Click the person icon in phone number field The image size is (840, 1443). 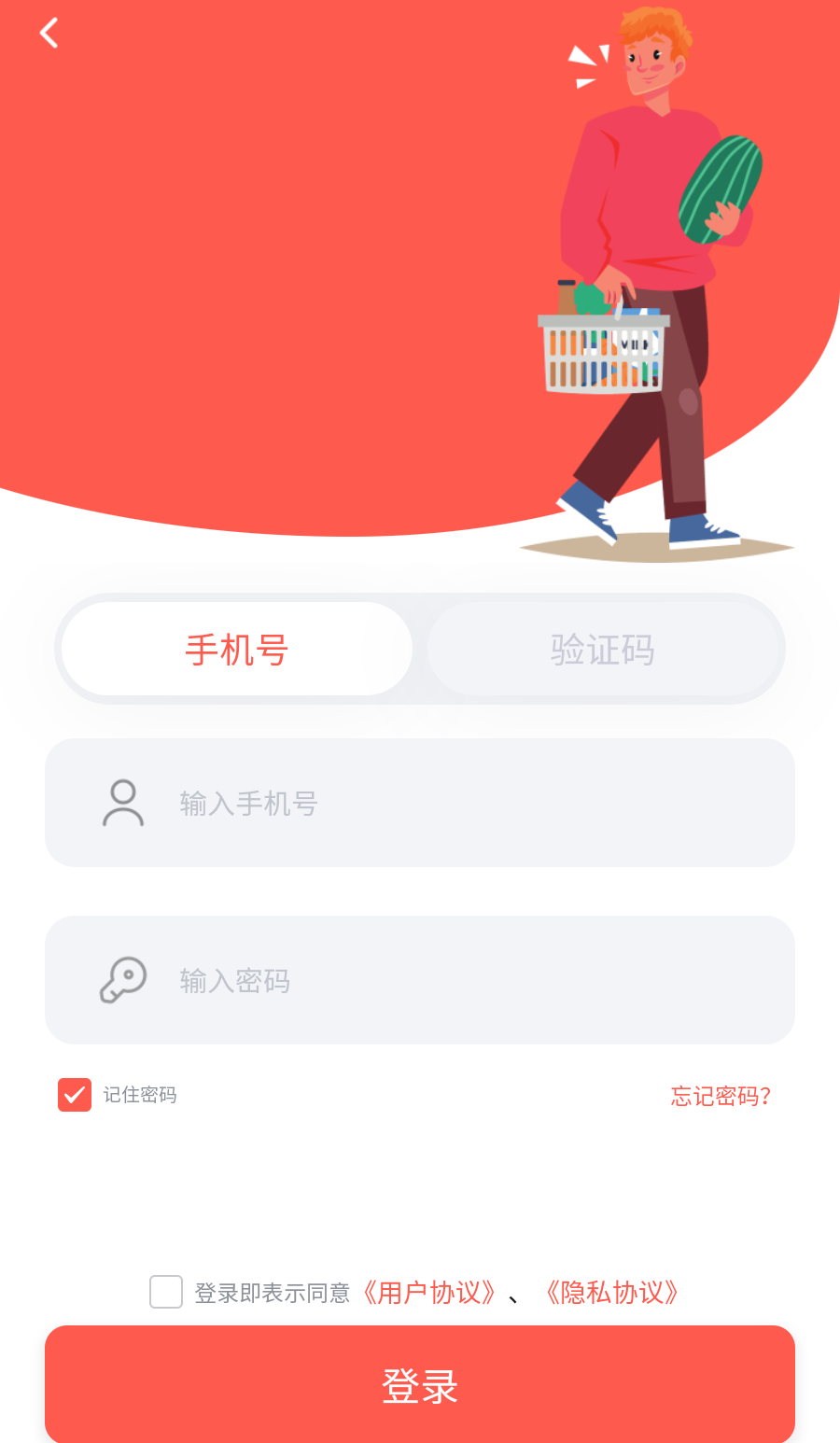pos(123,803)
